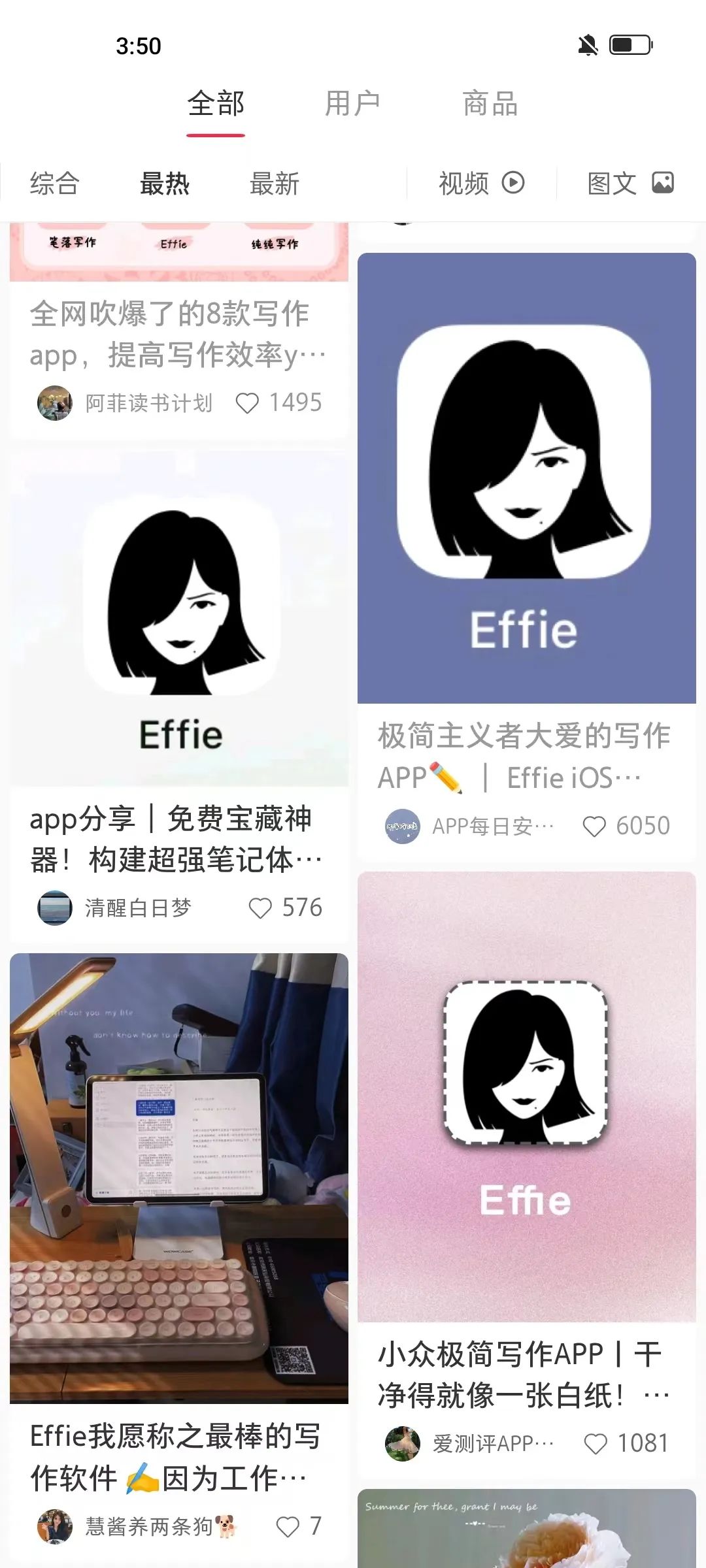Open the post 小众极简写作APP
Screen dimensions: 706x1568
pos(523,1373)
